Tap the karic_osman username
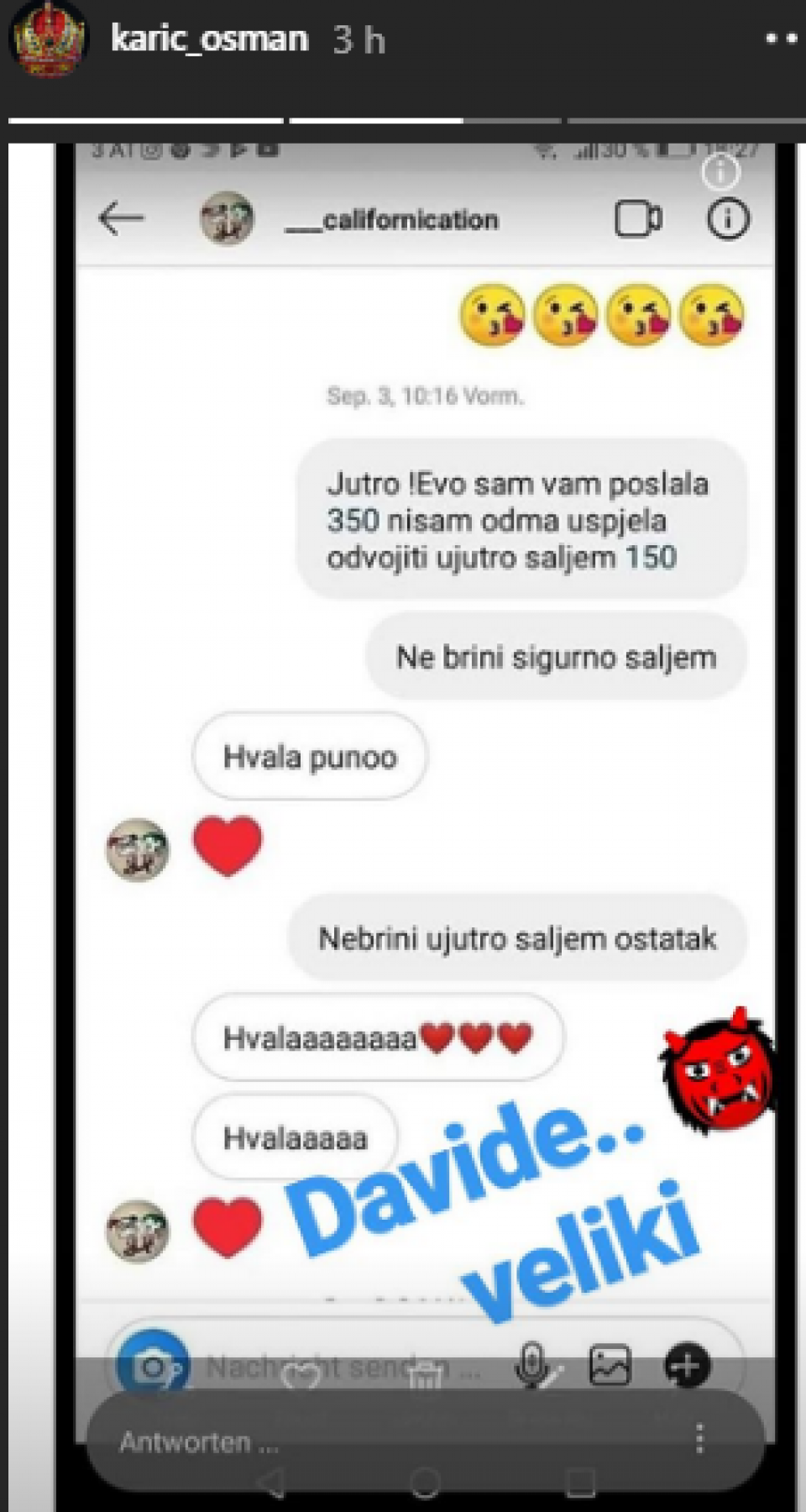The width and height of the screenshot is (806, 1512). [210, 39]
